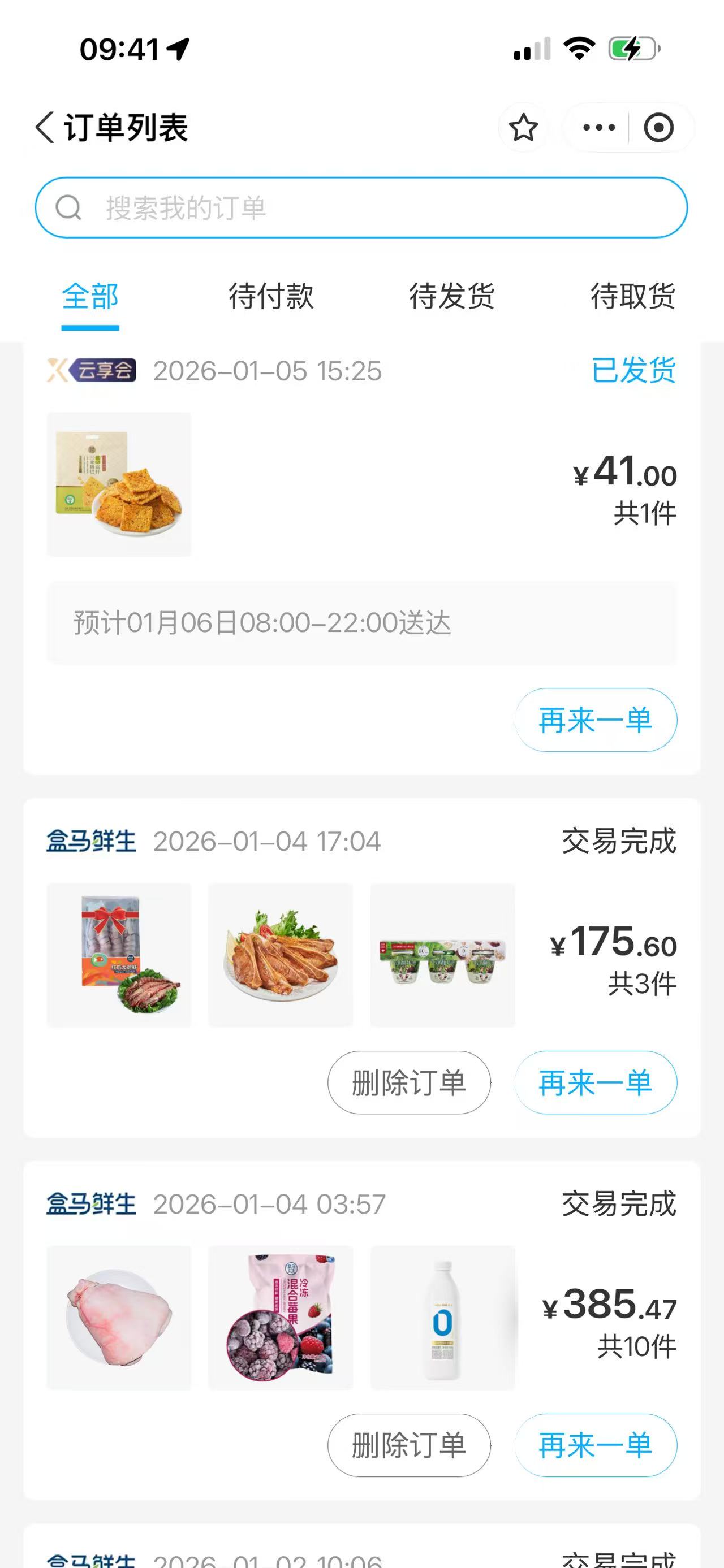Open the three-dot more menu
This screenshot has width=724, height=1568.
[x=598, y=128]
